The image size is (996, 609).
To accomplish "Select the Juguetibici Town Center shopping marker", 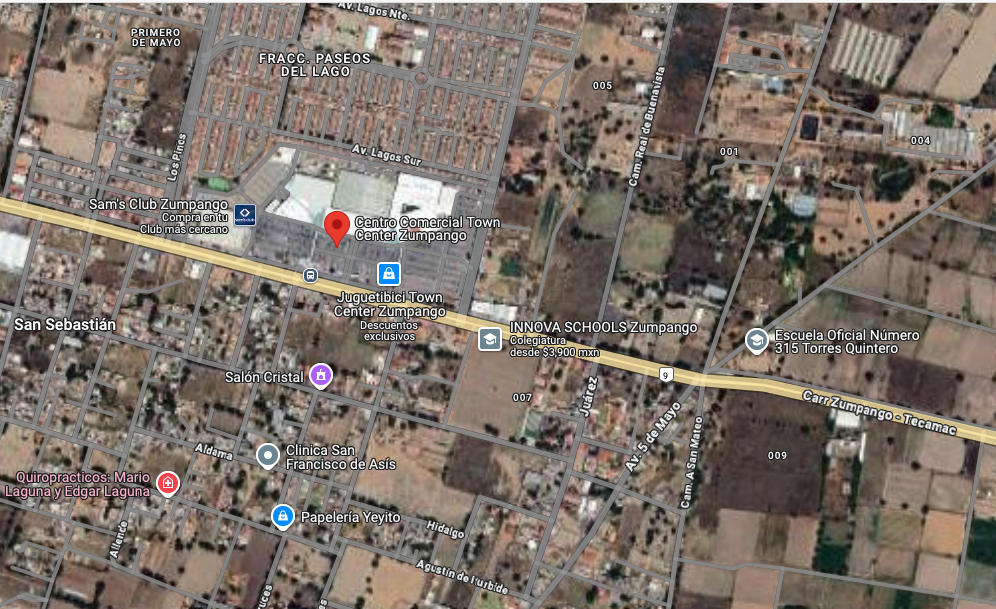I will (x=388, y=273).
